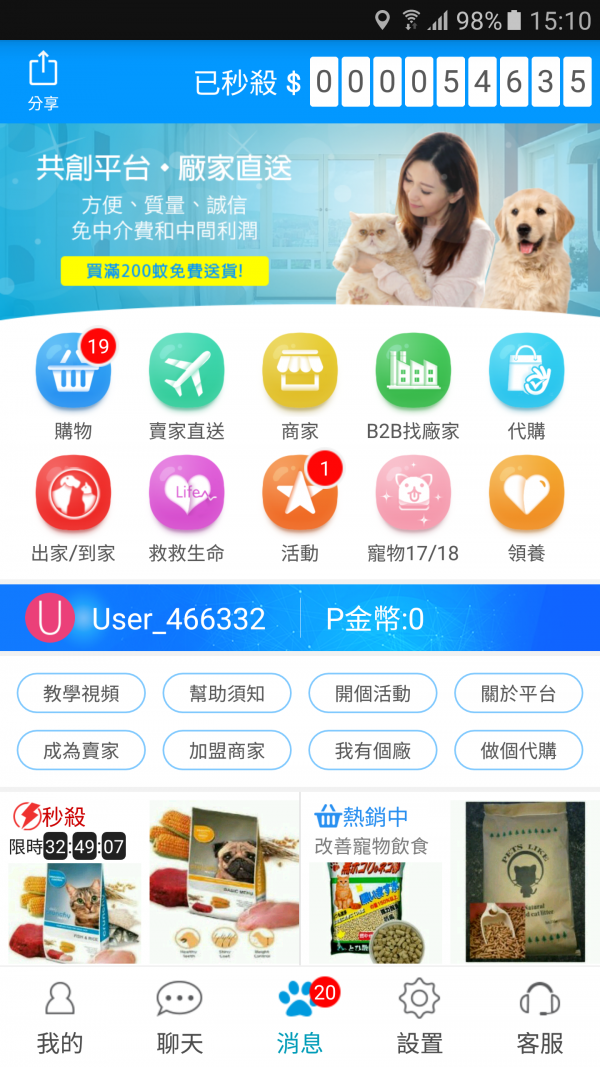The image size is (600, 1067).
Task: Open 寵物17/18 section
Action: pyautogui.click(x=413, y=494)
